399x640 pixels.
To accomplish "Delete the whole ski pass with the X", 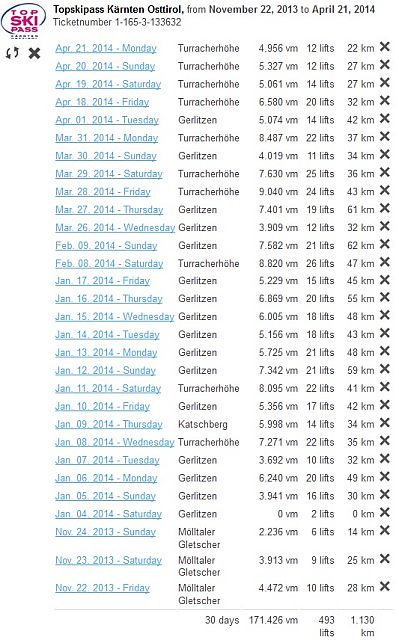I will point(35,53).
